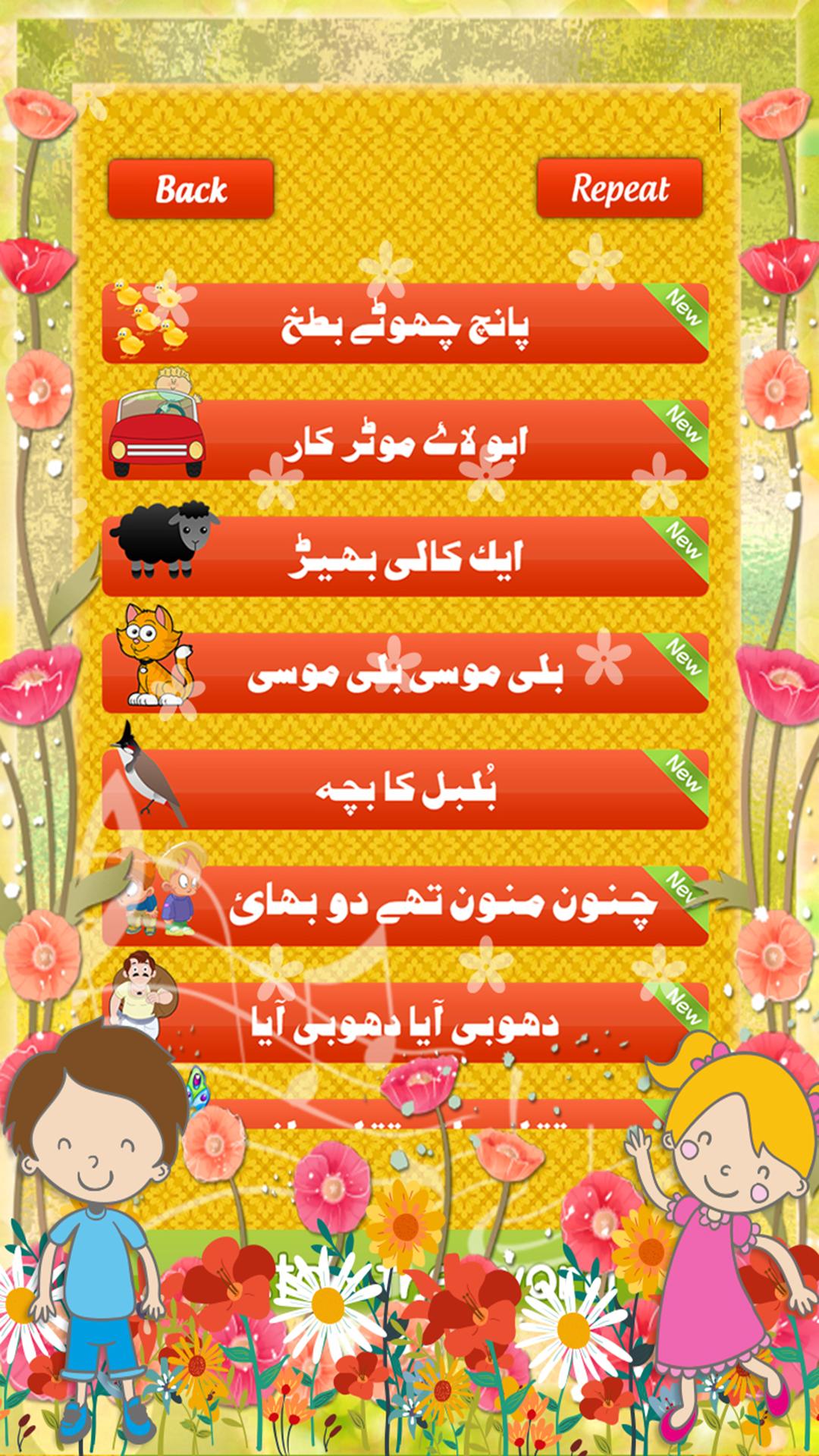Screen dimensions: 819x1456
Task: Play the poem بلی موسی بلی موسی
Action: click(x=406, y=674)
